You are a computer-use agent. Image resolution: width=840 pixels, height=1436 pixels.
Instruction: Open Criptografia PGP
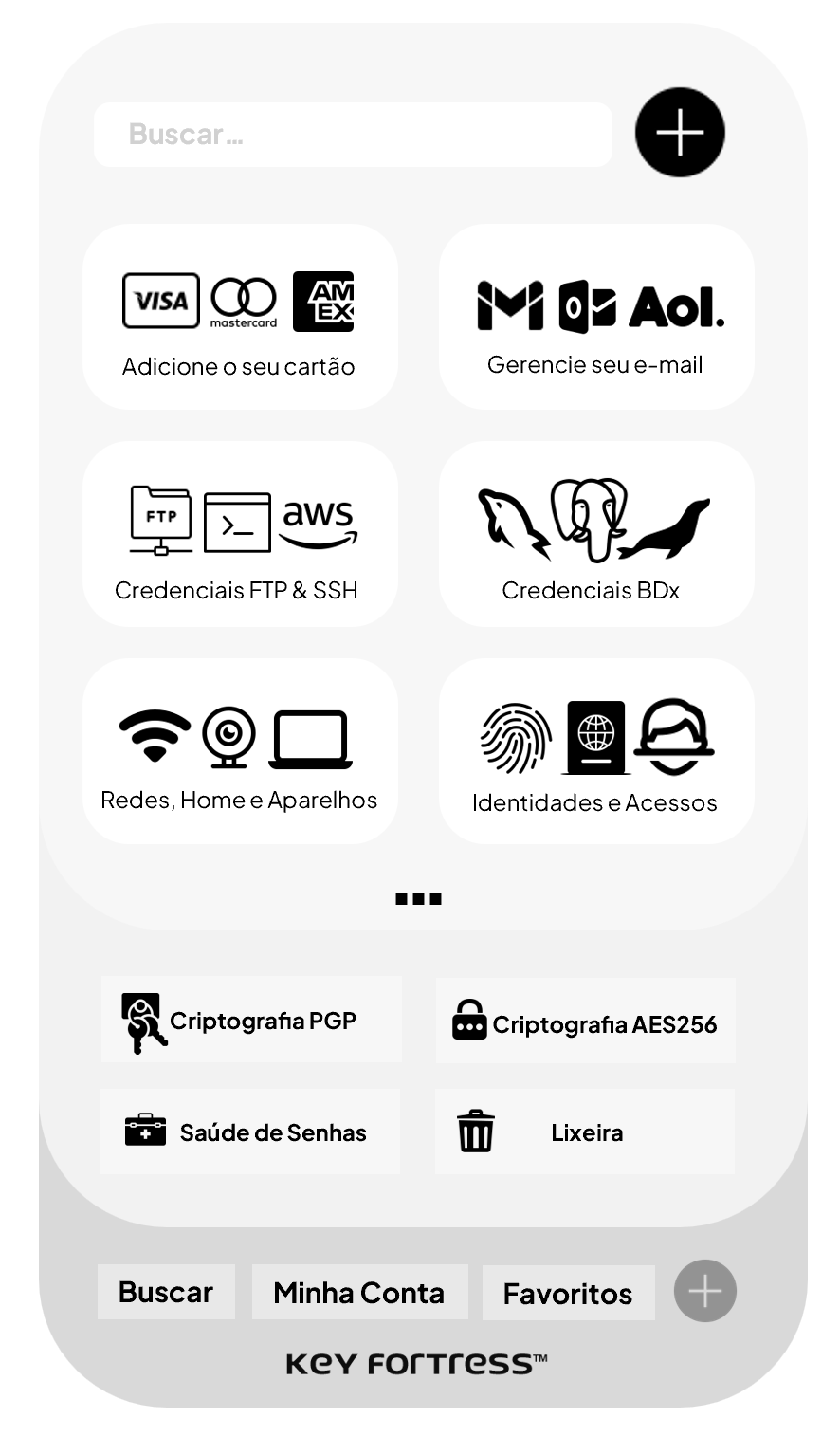click(251, 1020)
